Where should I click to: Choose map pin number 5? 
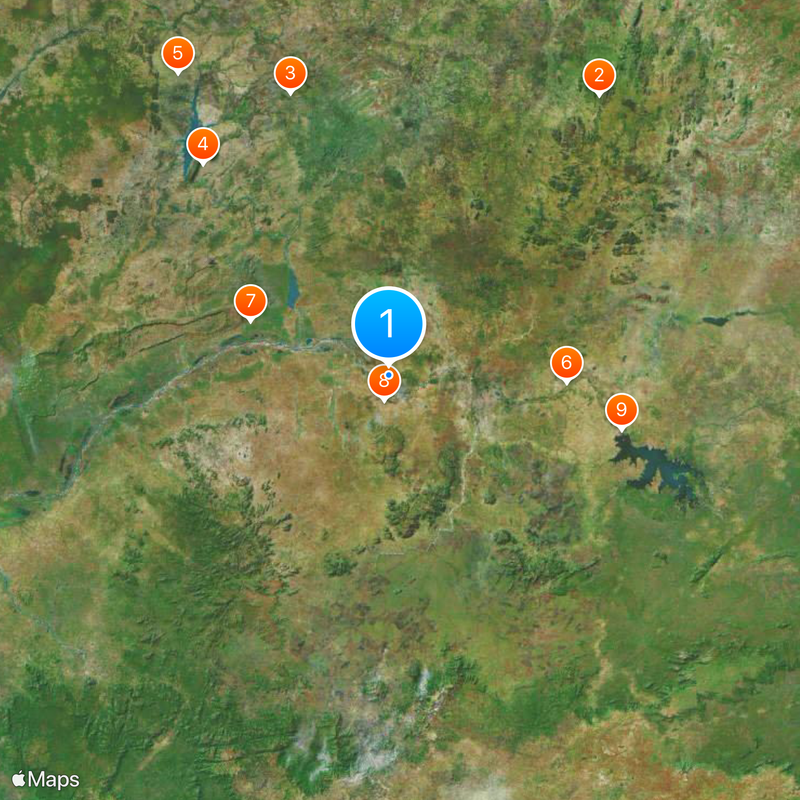coord(178,53)
